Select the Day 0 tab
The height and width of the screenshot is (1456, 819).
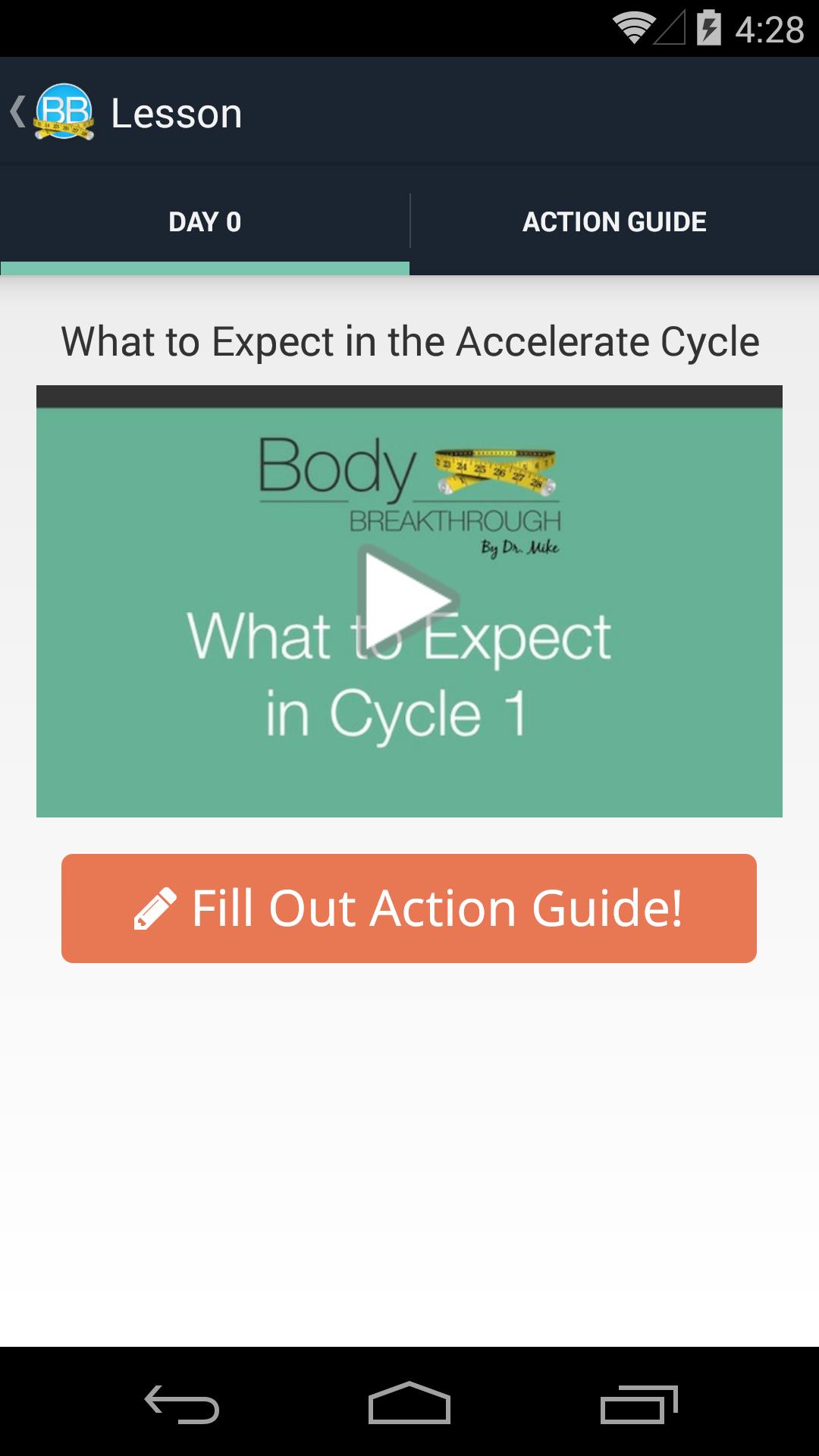205,221
